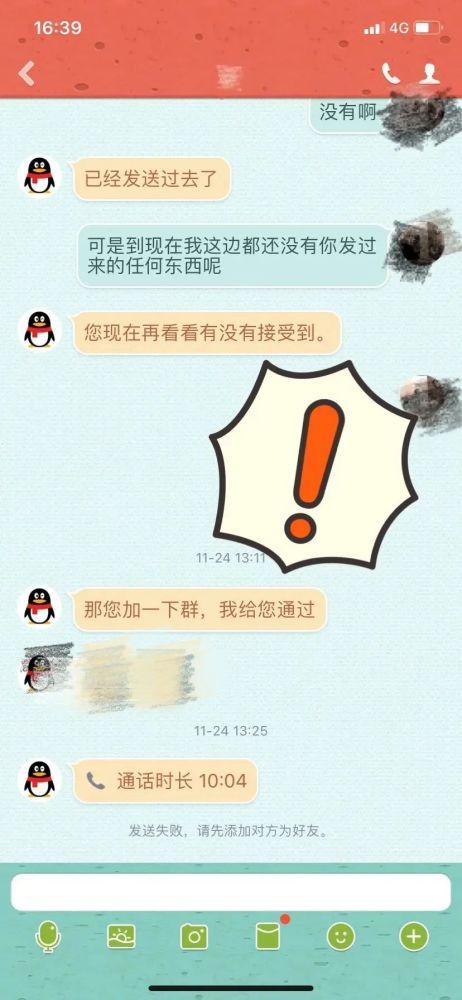
Task: Open more options with the plus icon
Action: click(x=414, y=937)
